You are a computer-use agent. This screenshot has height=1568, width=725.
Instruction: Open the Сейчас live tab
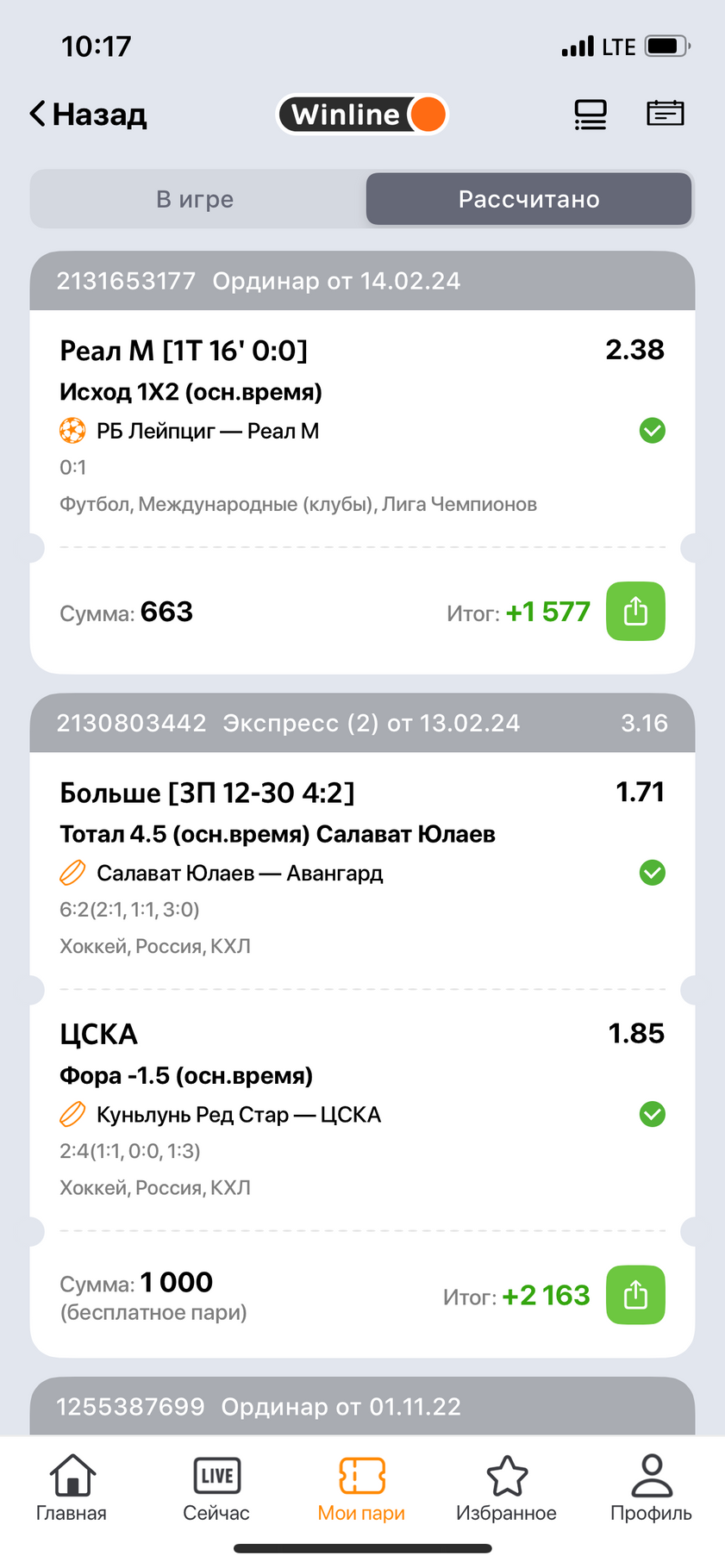pos(216,1489)
